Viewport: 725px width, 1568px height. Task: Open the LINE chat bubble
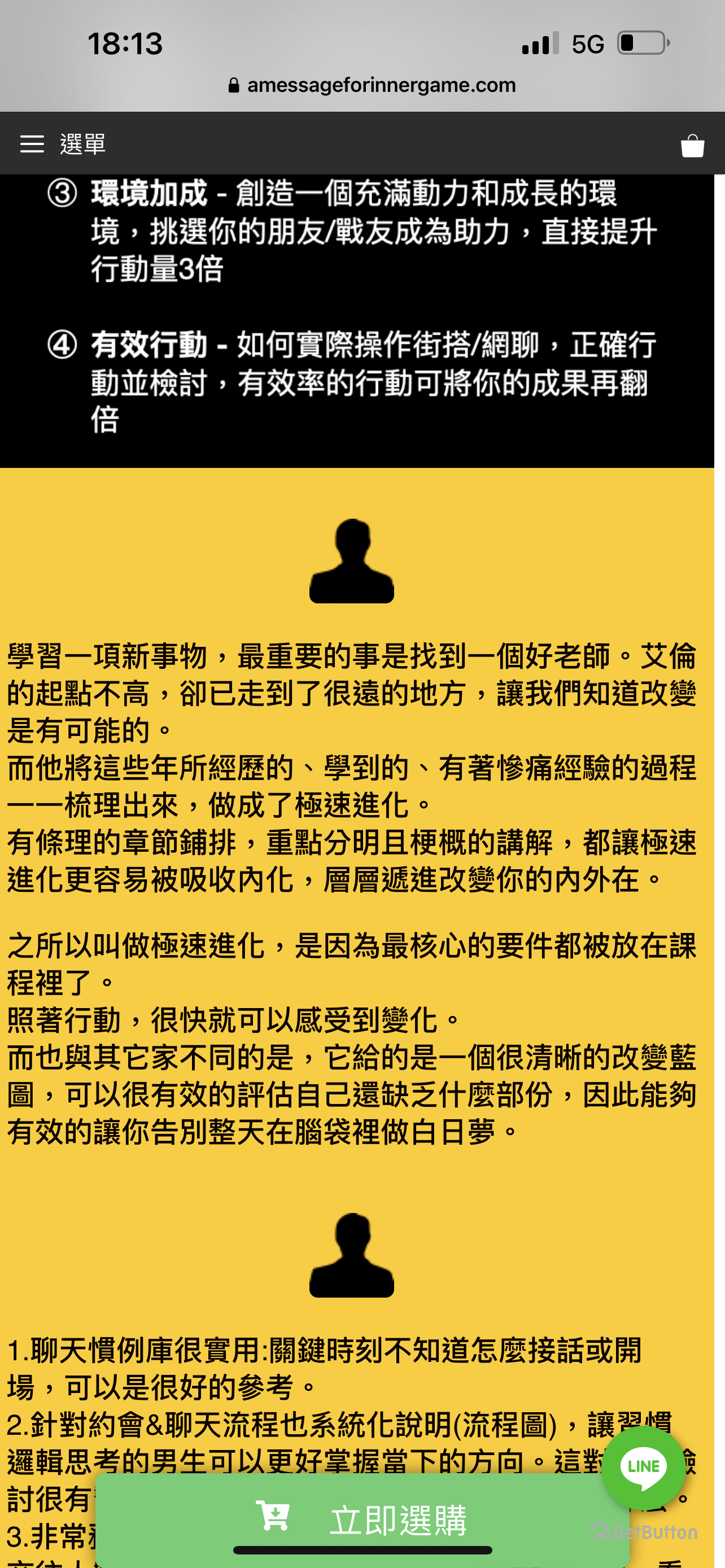[x=643, y=1467]
